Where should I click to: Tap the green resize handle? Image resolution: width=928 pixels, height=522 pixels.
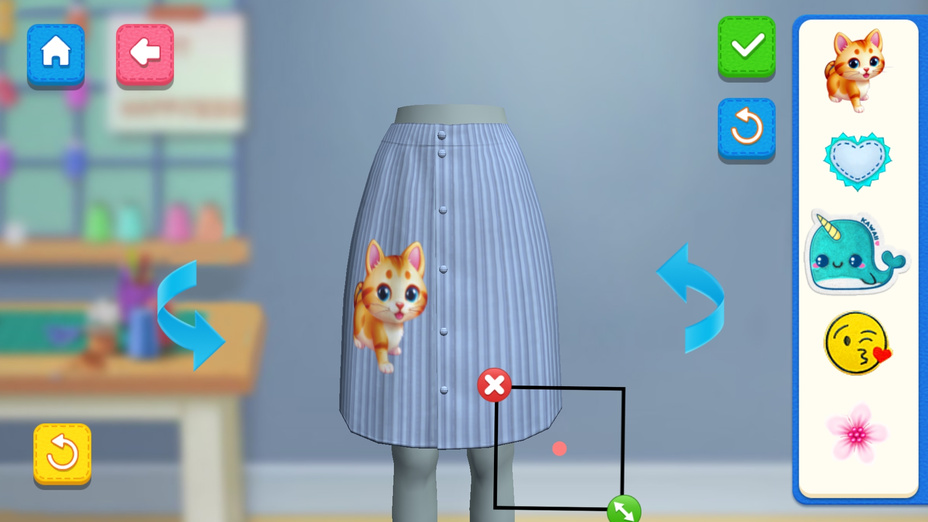click(x=624, y=510)
